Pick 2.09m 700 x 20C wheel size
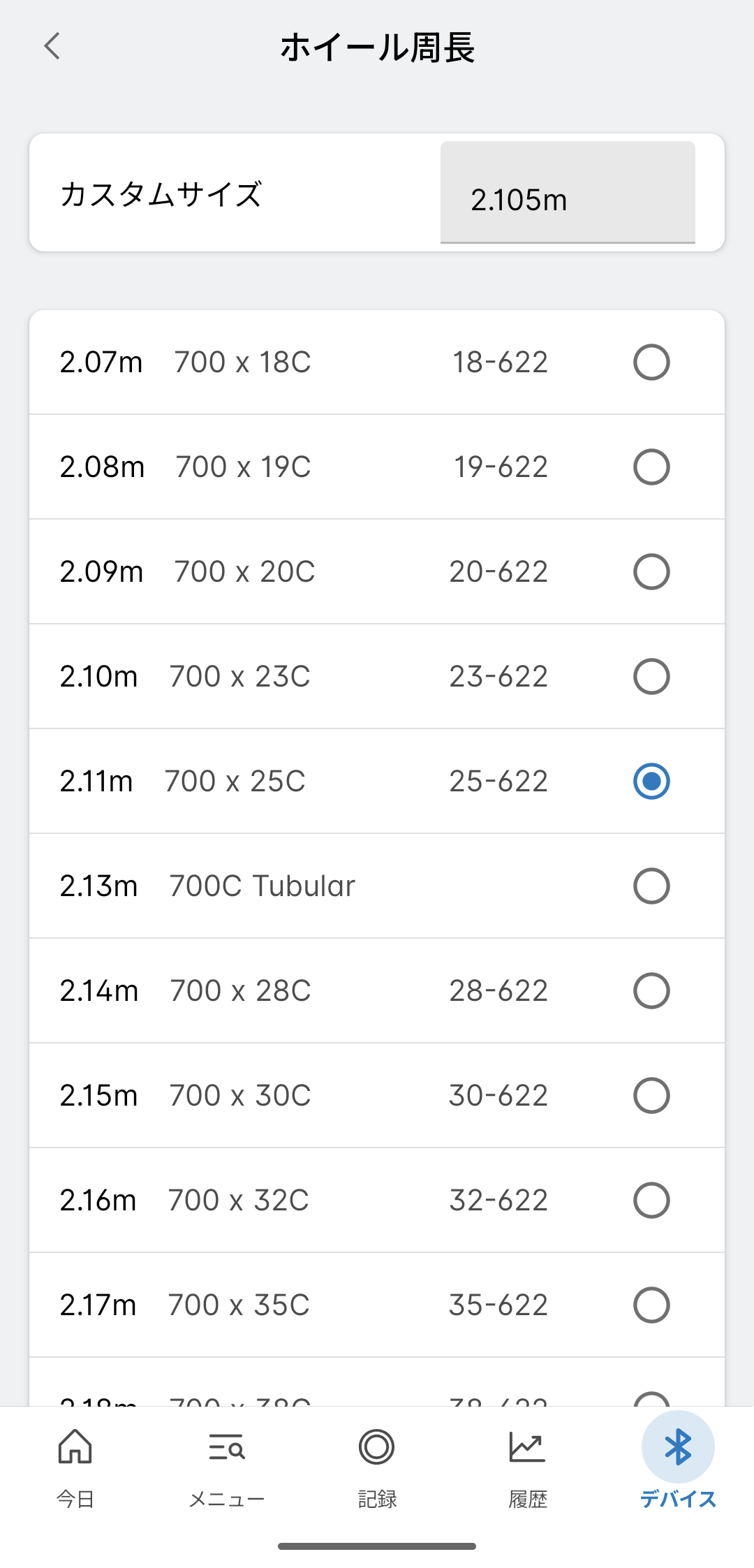The width and height of the screenshot is (754, 1568). click(377, 571)
